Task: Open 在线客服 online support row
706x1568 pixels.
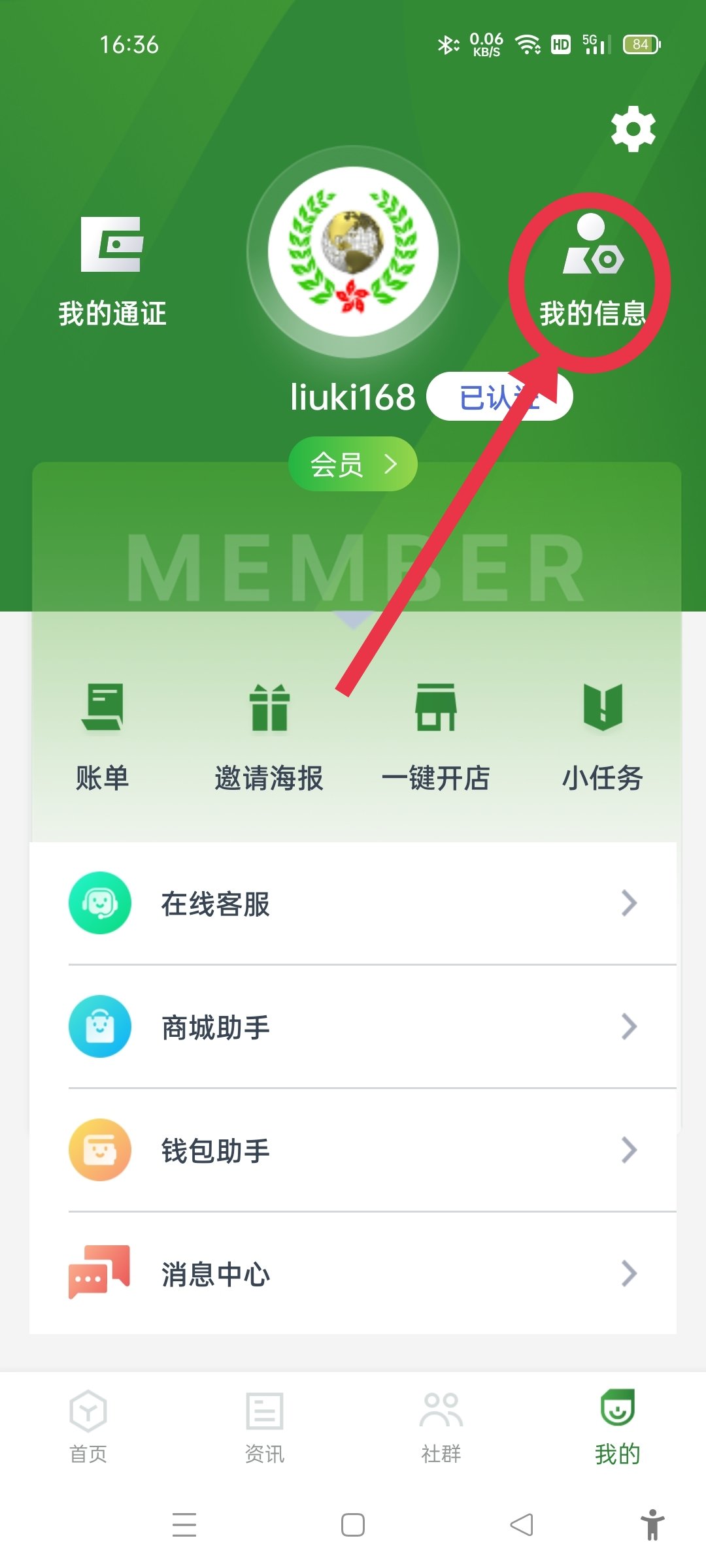Action: pyautogui.click(x=353, y=903)
